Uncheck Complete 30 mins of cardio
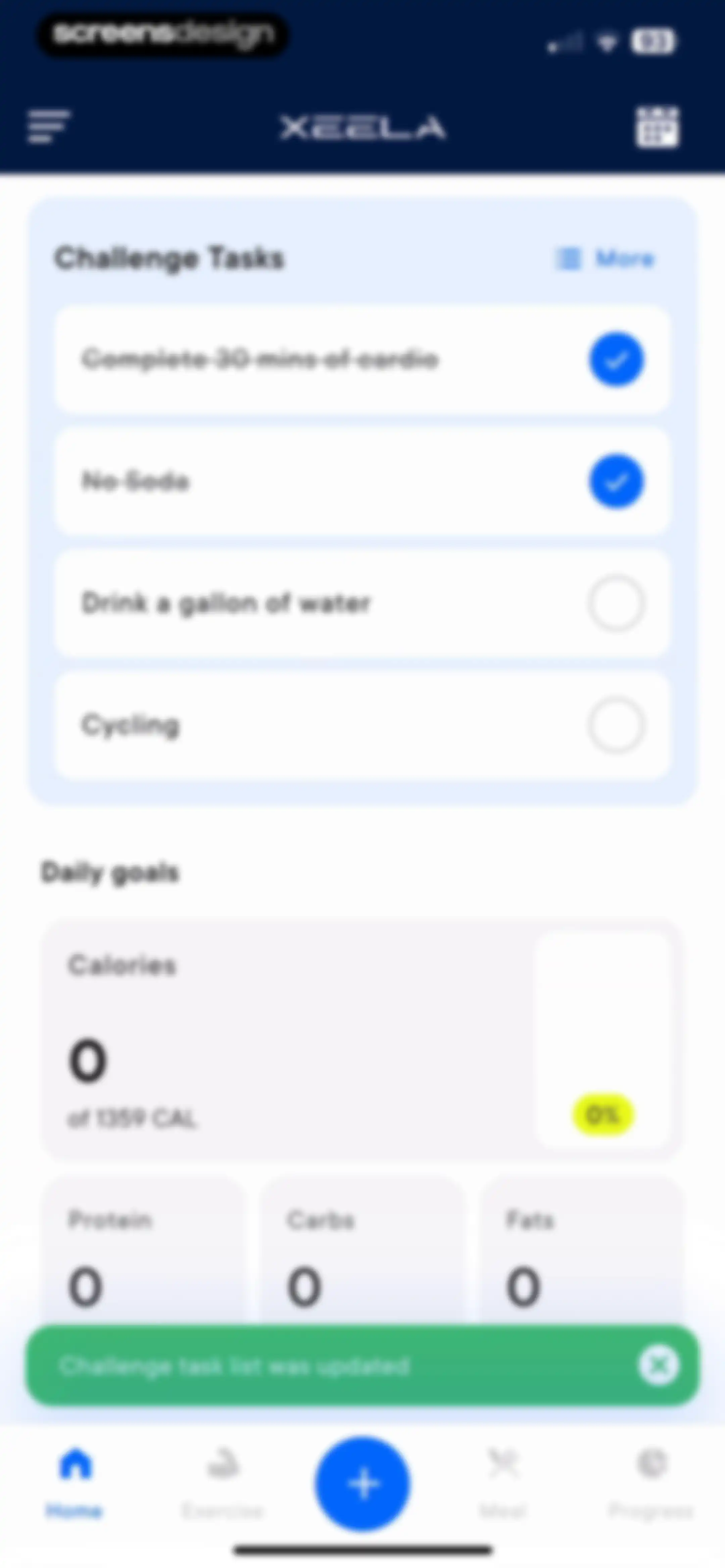 click(x=616, y=359)
